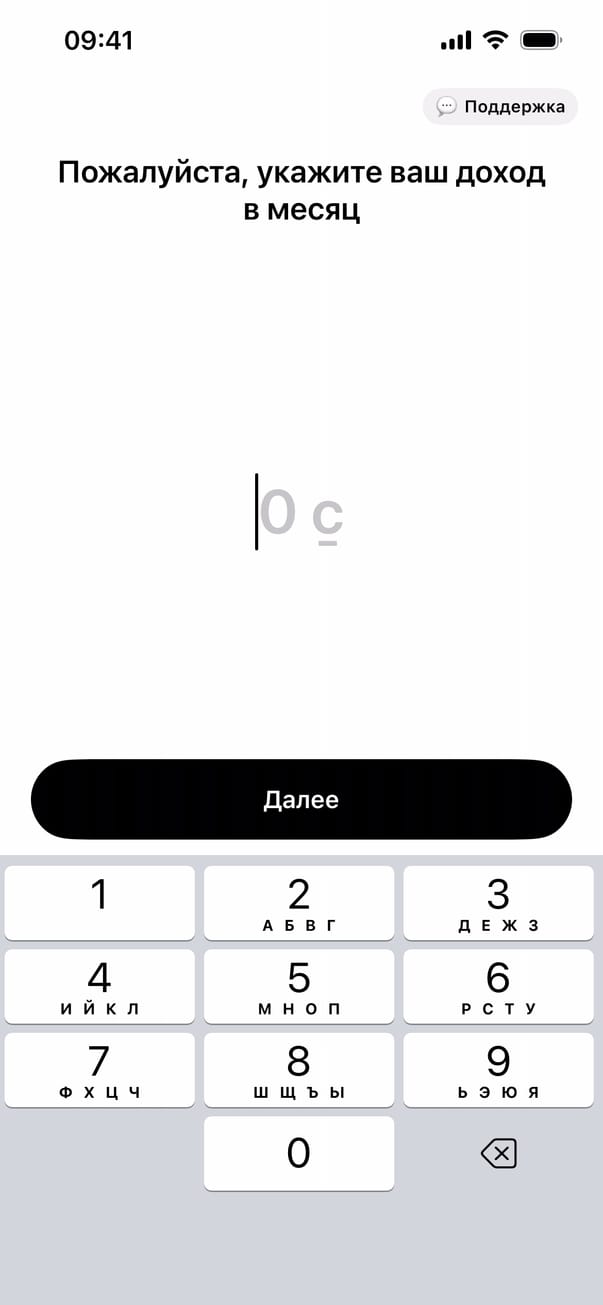Image resolution: width=603 pixels, height=1305 pixels.
Task: Open the Поддержка support chat
Action: coord(500,107)
